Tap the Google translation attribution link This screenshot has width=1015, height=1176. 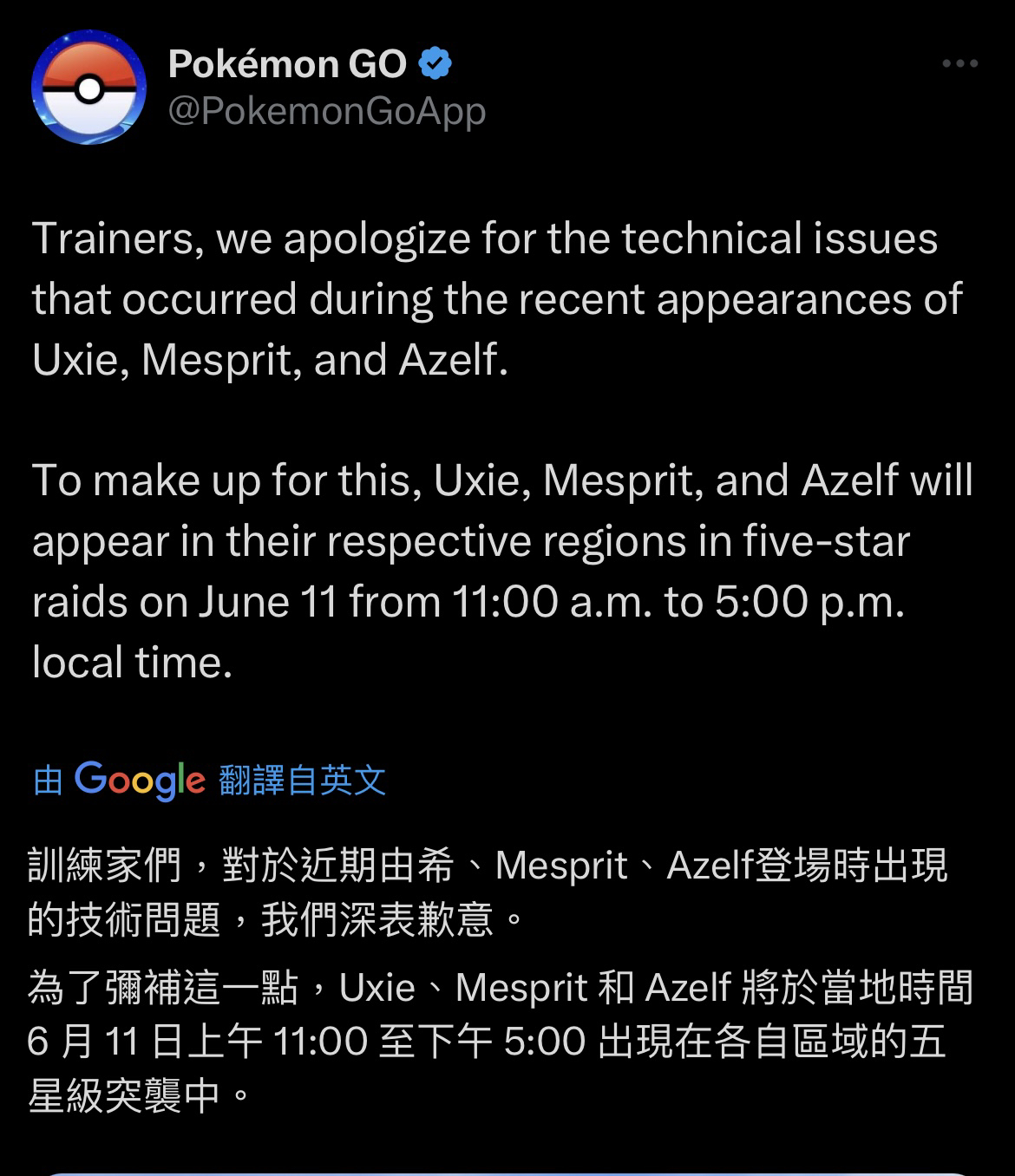pyautogui.click(x=209, y=780)
